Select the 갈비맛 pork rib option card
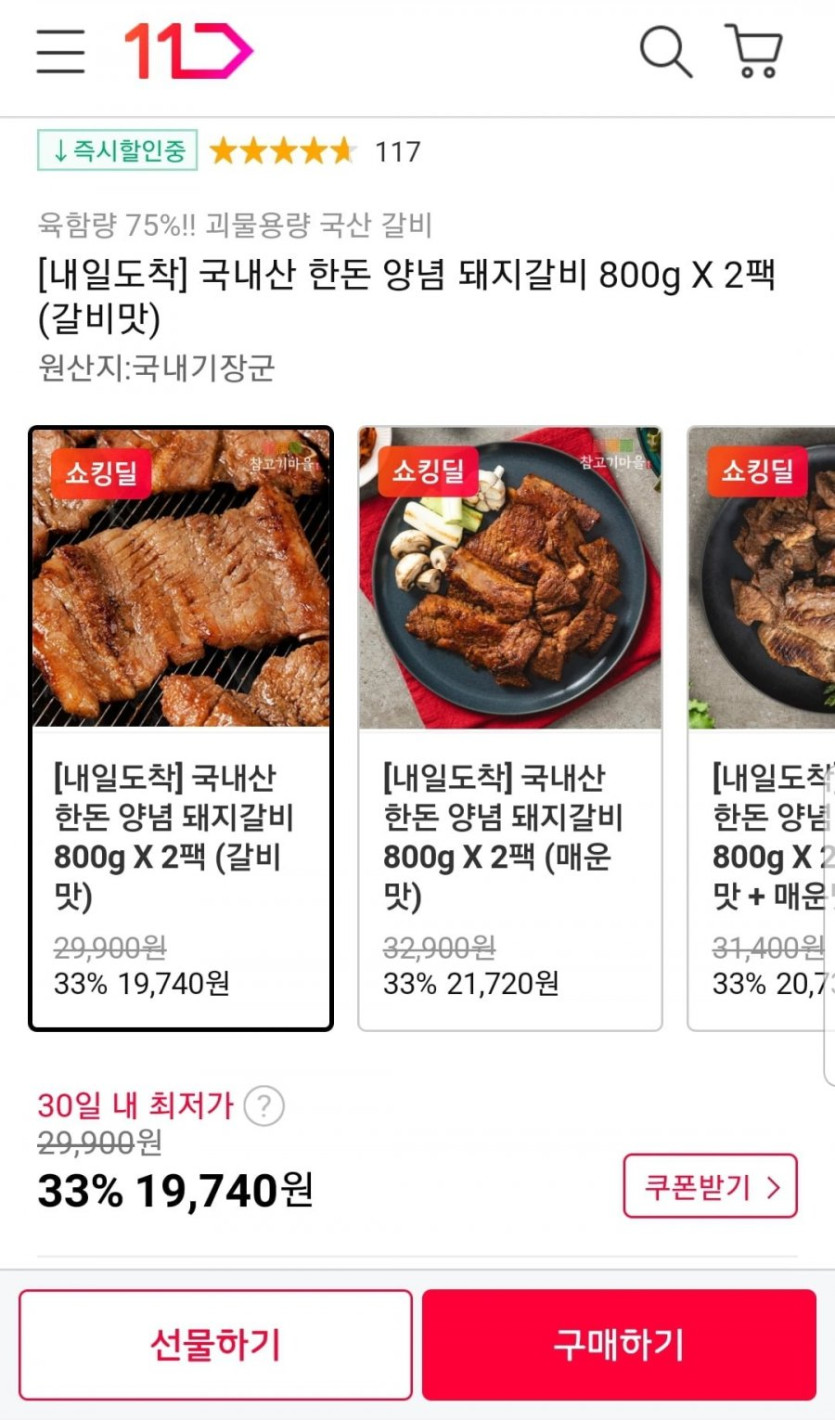Image resolution: width=835 pixels, height=1420 pixels. 181,728
